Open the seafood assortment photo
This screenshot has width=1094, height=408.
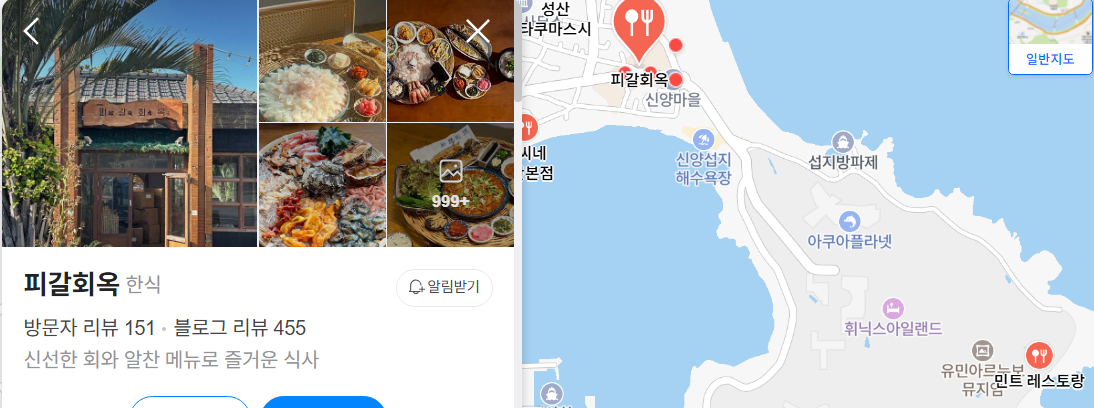[322, 185]
